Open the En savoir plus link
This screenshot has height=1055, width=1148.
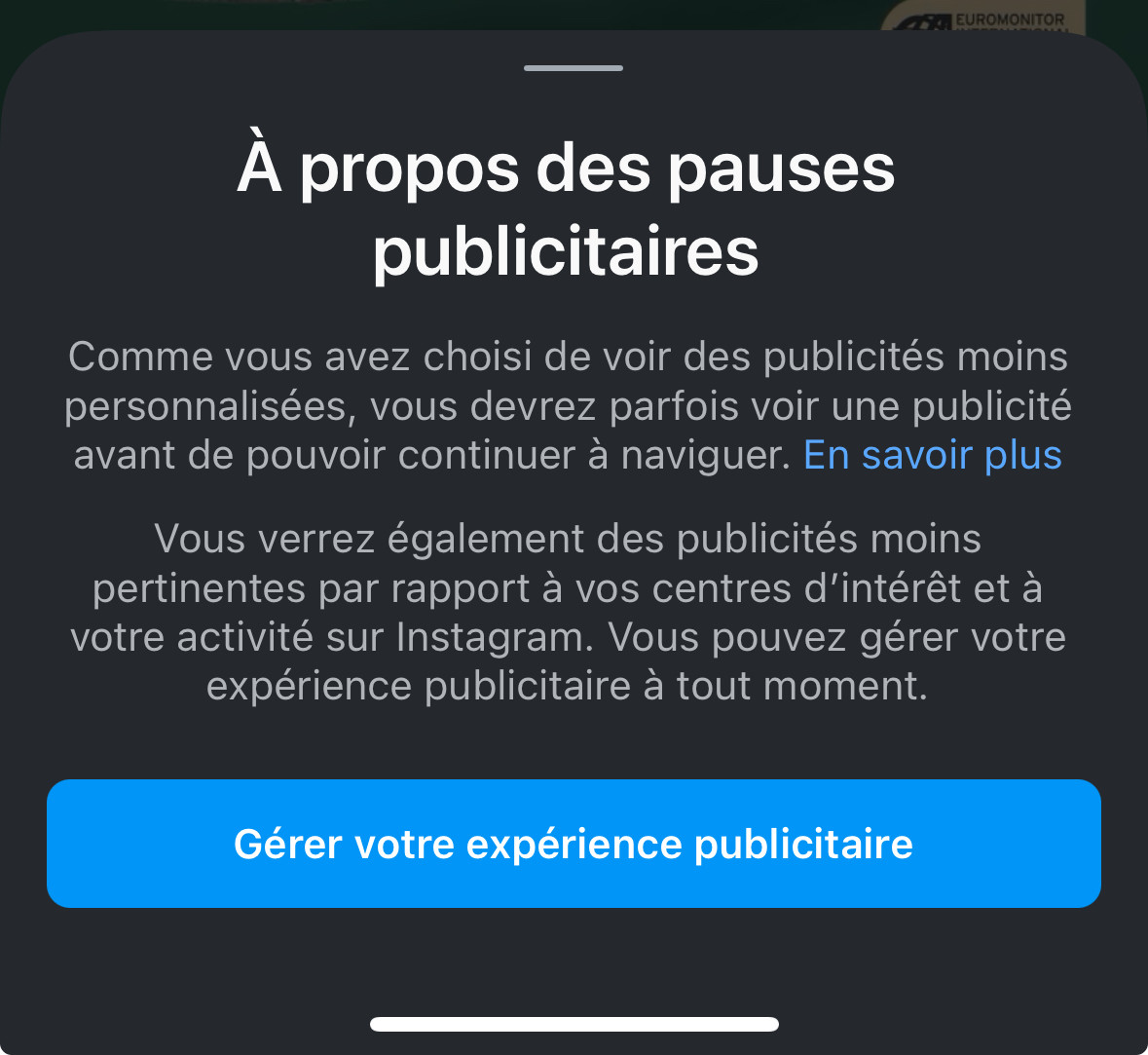[932, 456]
